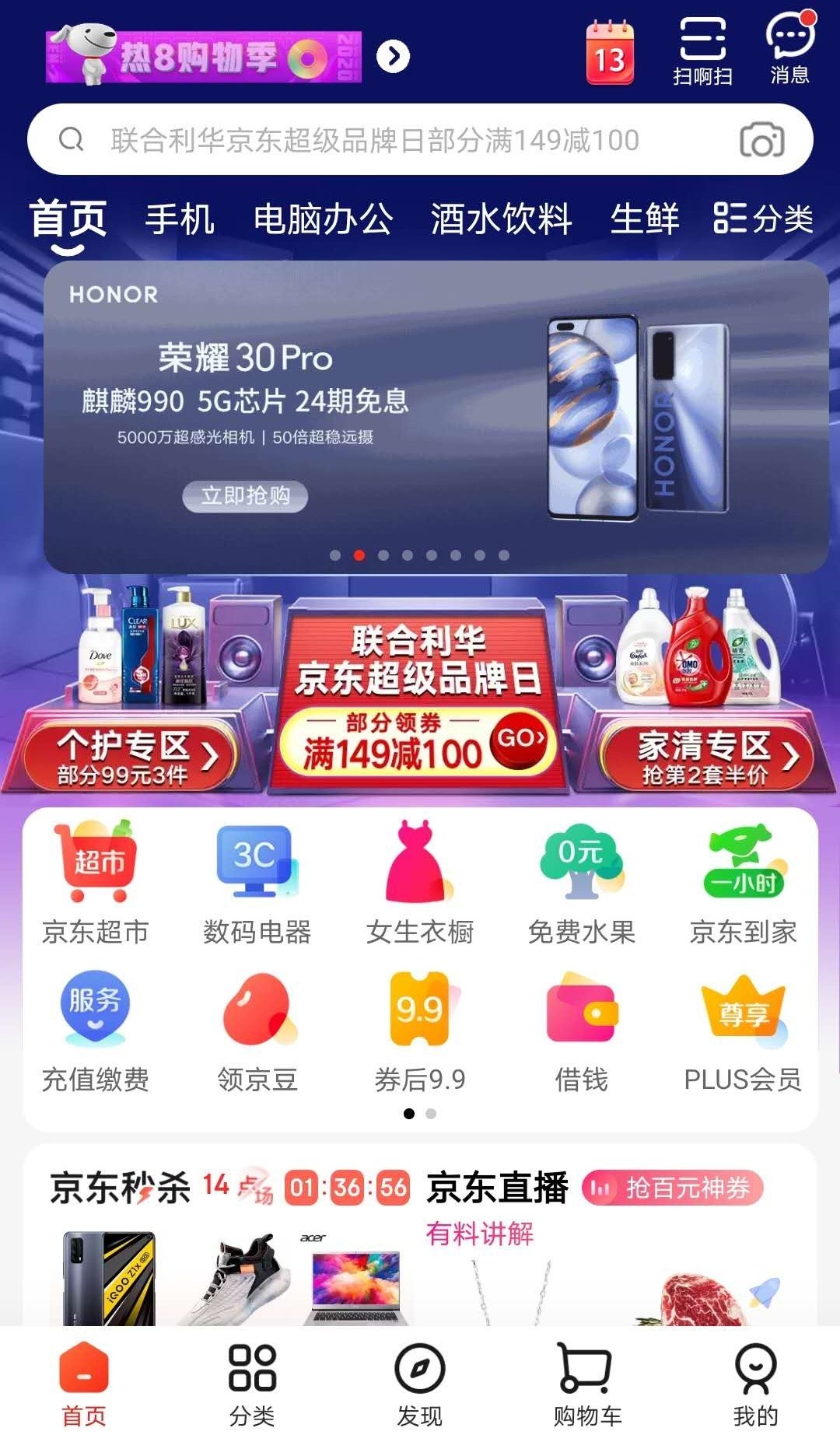Tap the 抢百元神券 button
The image size is (840, 1442).
tap(673, 1188)
